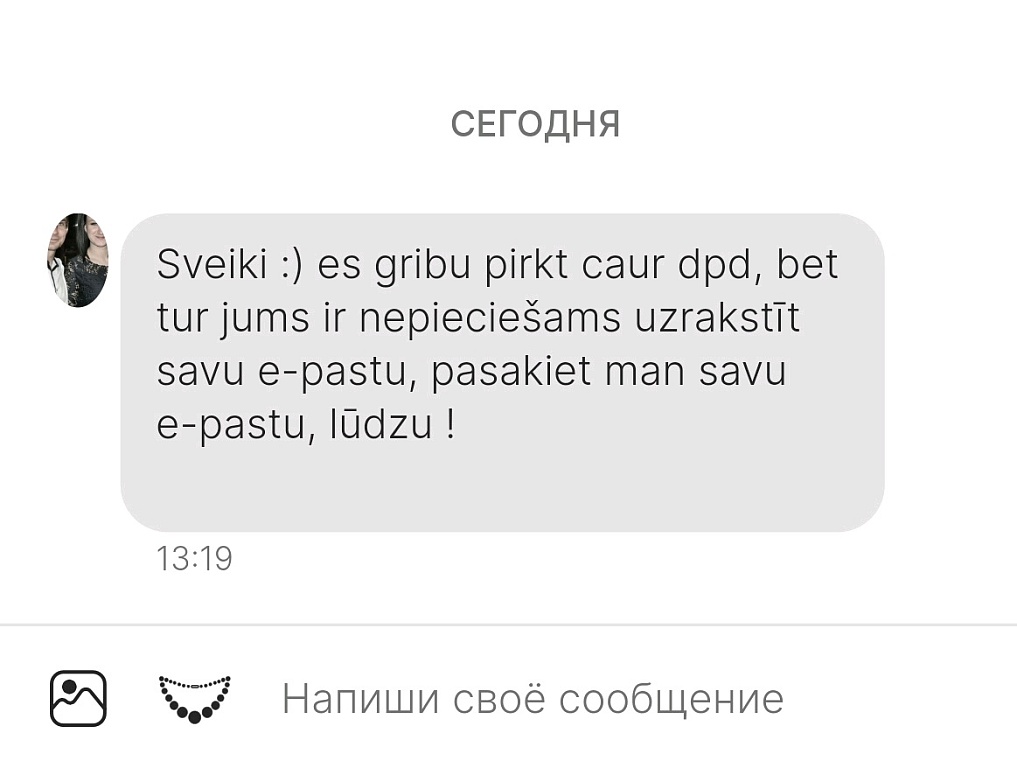Image resolution: width=1017 pixels, height=768 pixels.
Task: Tap the necklace item icon
Action: tap(194, 698)
